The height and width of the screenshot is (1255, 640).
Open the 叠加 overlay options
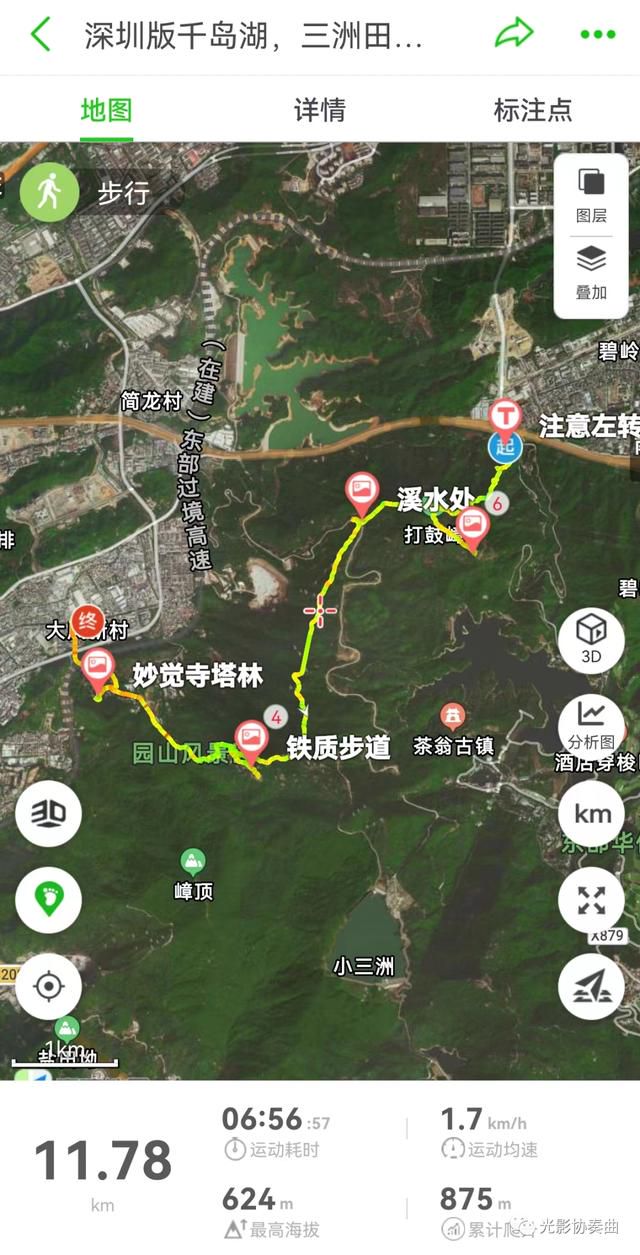591,273
